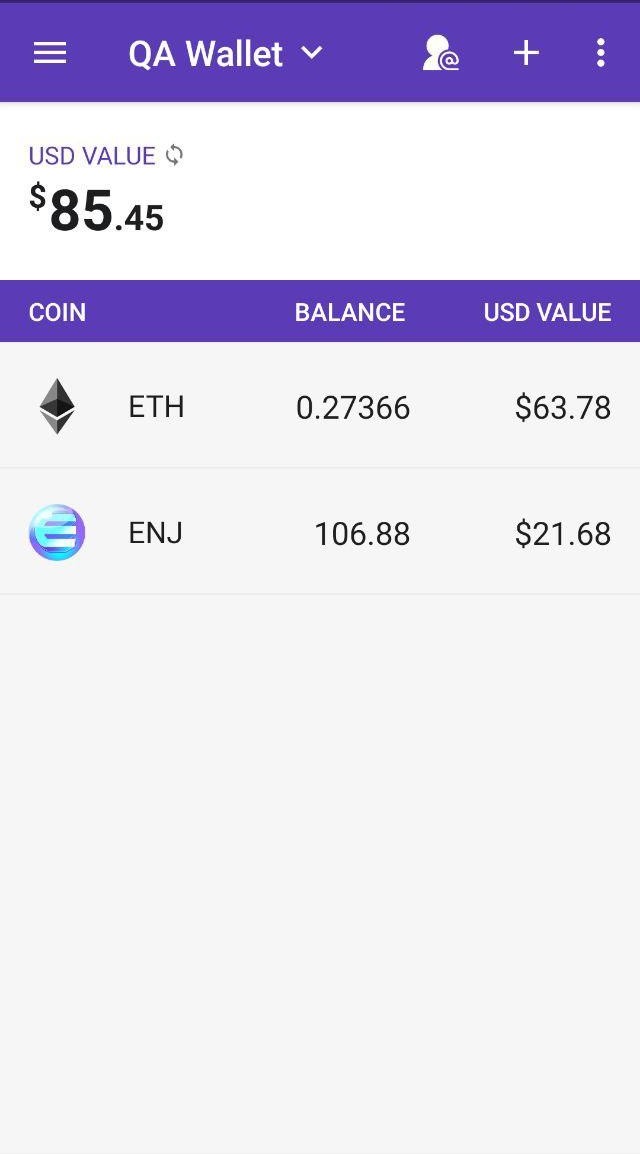Open the ENJ coin row
The image size is (640, 1154).
tap(320, 532)
